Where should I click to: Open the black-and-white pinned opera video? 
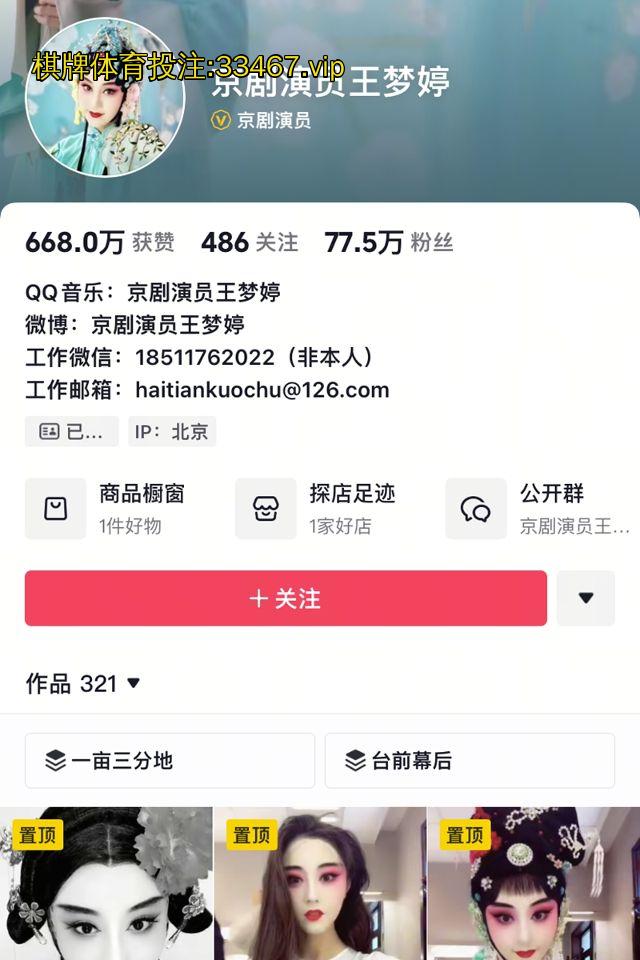(x=106, y=885)
